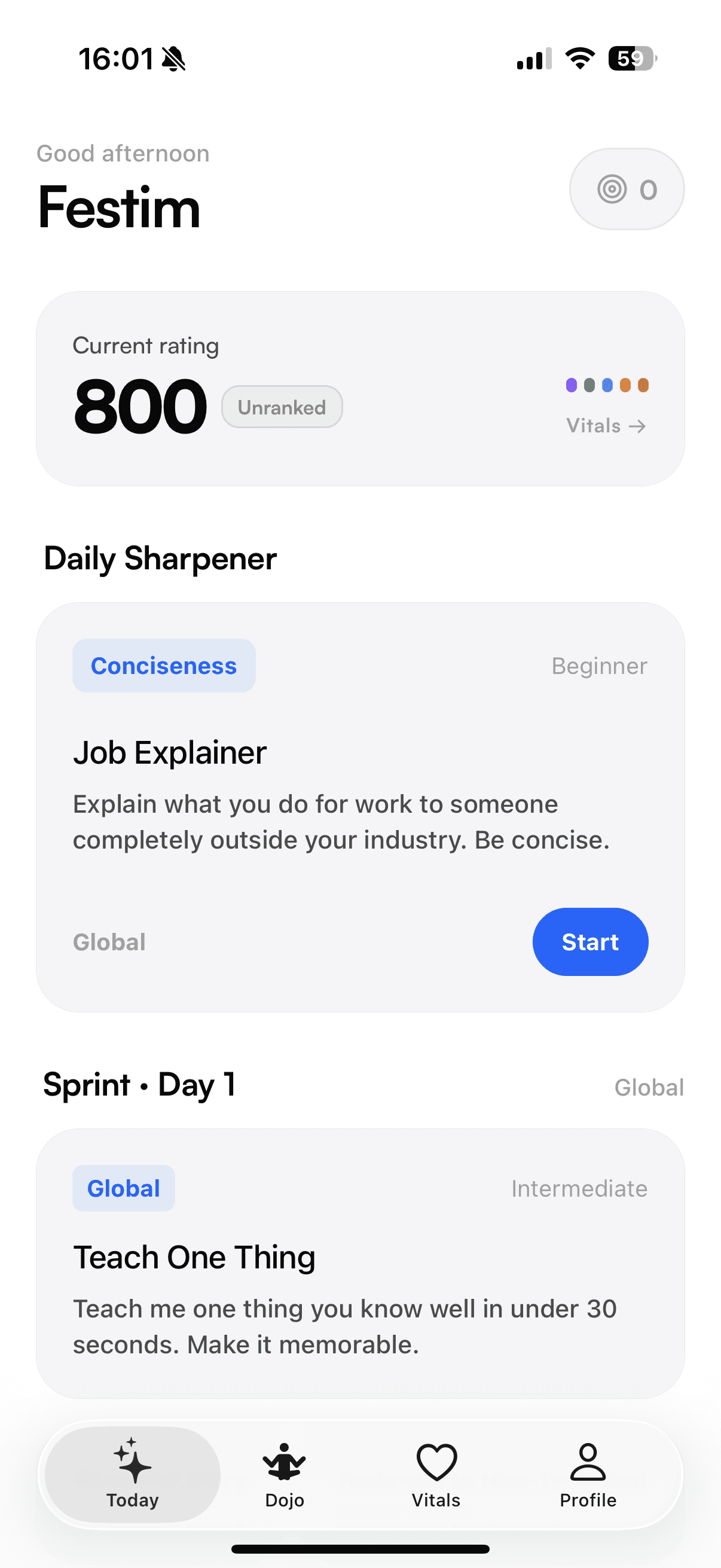Tap the streak target icon beside the zero
The height and width of the screenshot is (1568, 721).
(610, 190)
